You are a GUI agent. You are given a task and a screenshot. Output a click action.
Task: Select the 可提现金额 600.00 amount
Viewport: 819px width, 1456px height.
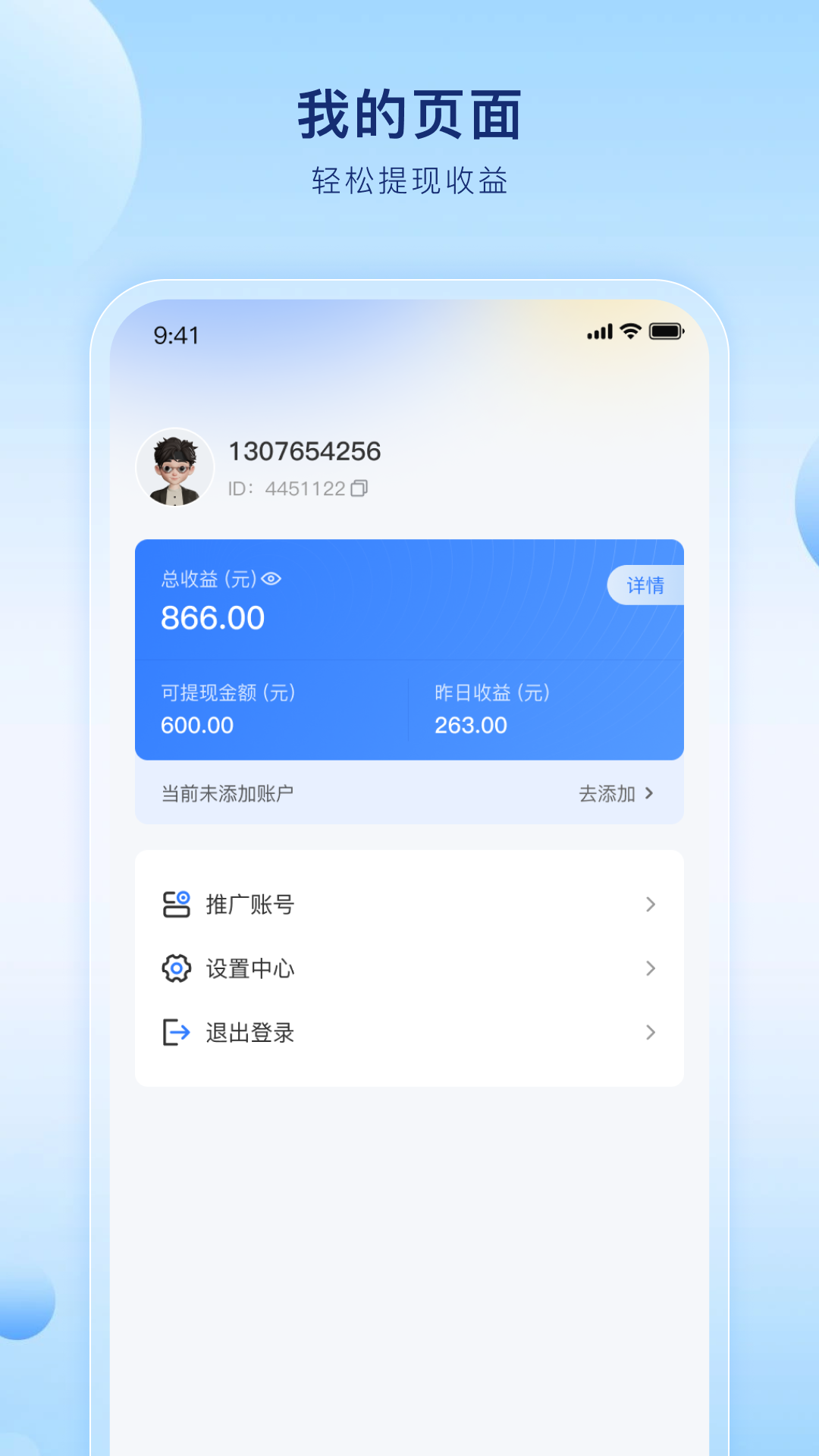pos(196,725)
